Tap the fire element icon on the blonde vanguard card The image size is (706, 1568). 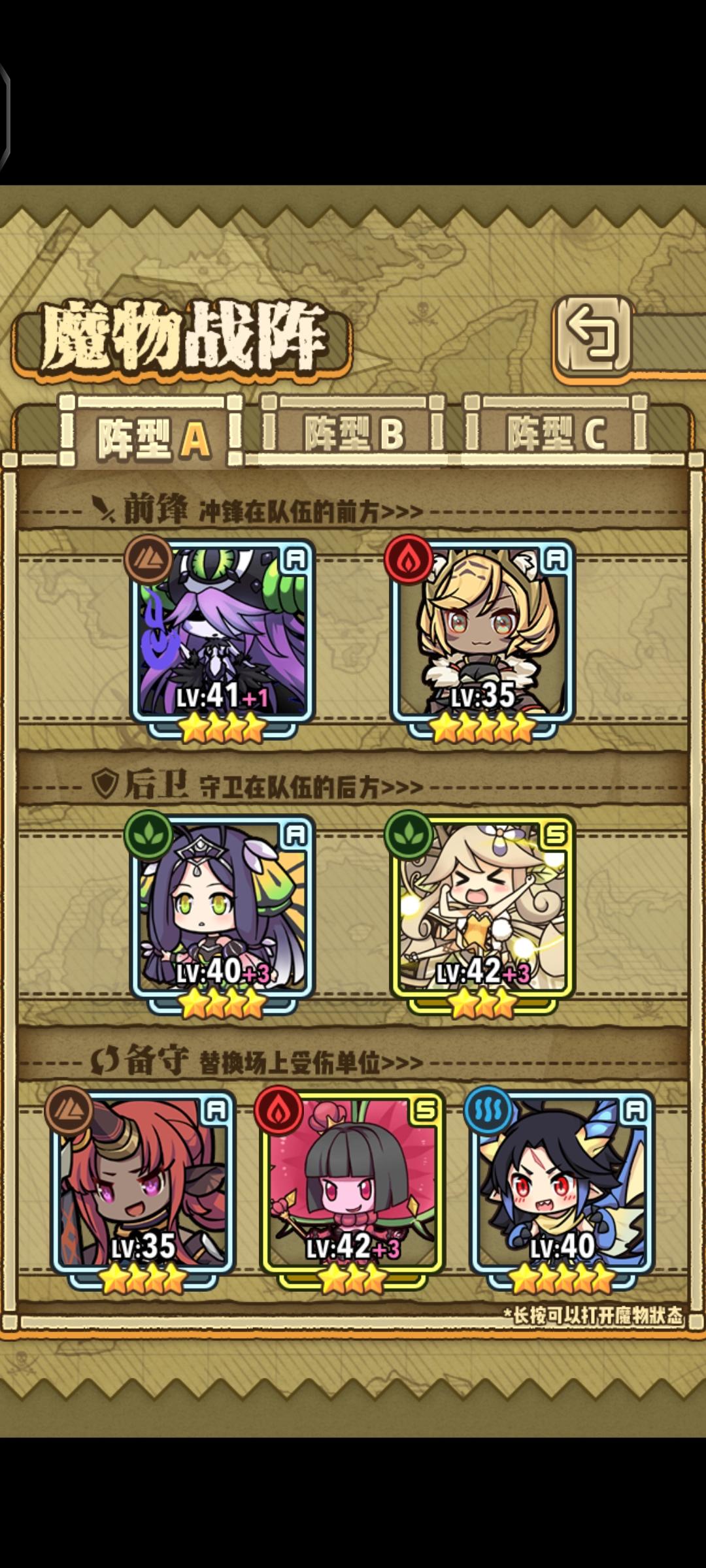(x=409, y=559)
